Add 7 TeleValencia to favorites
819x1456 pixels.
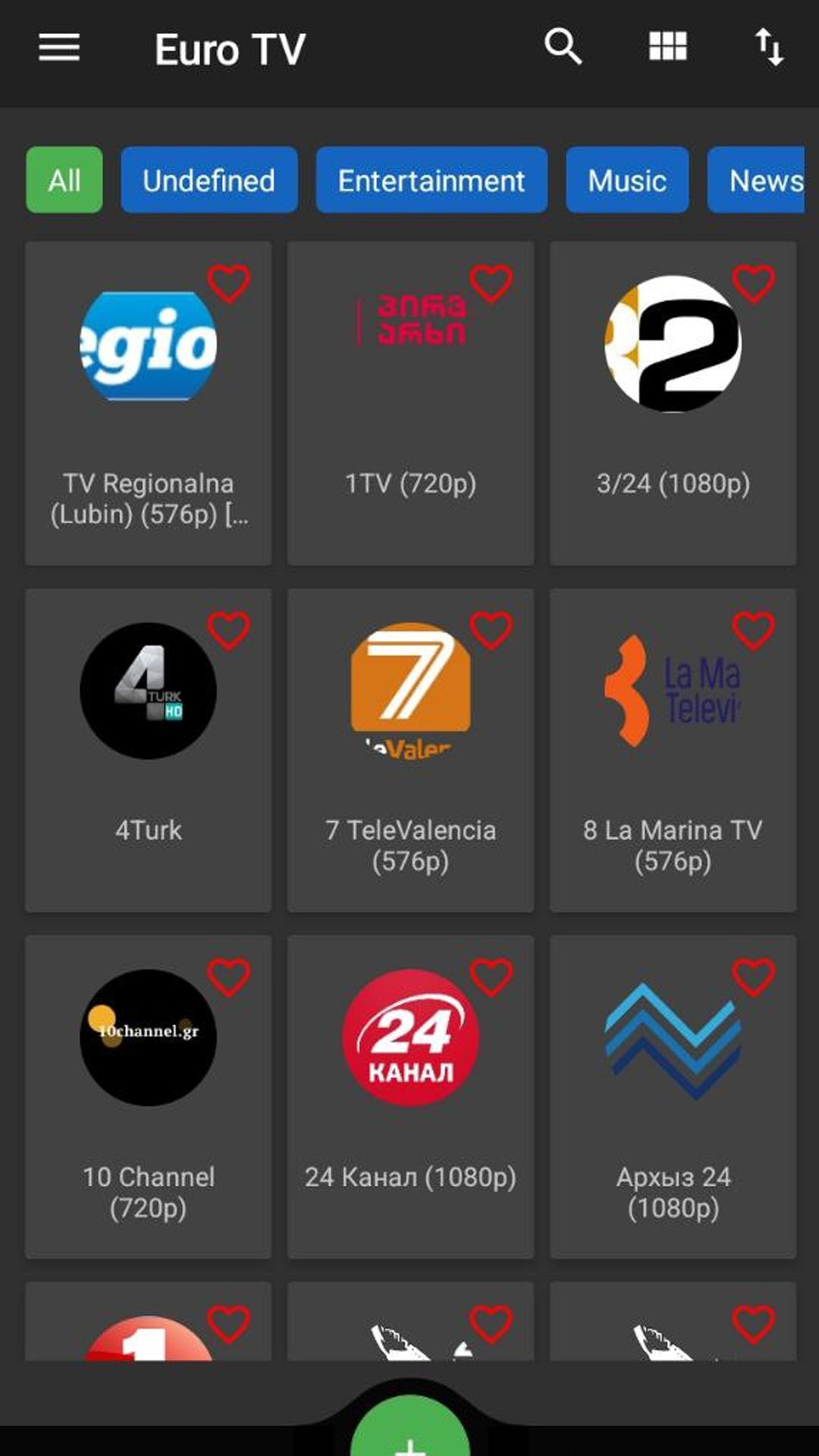coord(491,630)
